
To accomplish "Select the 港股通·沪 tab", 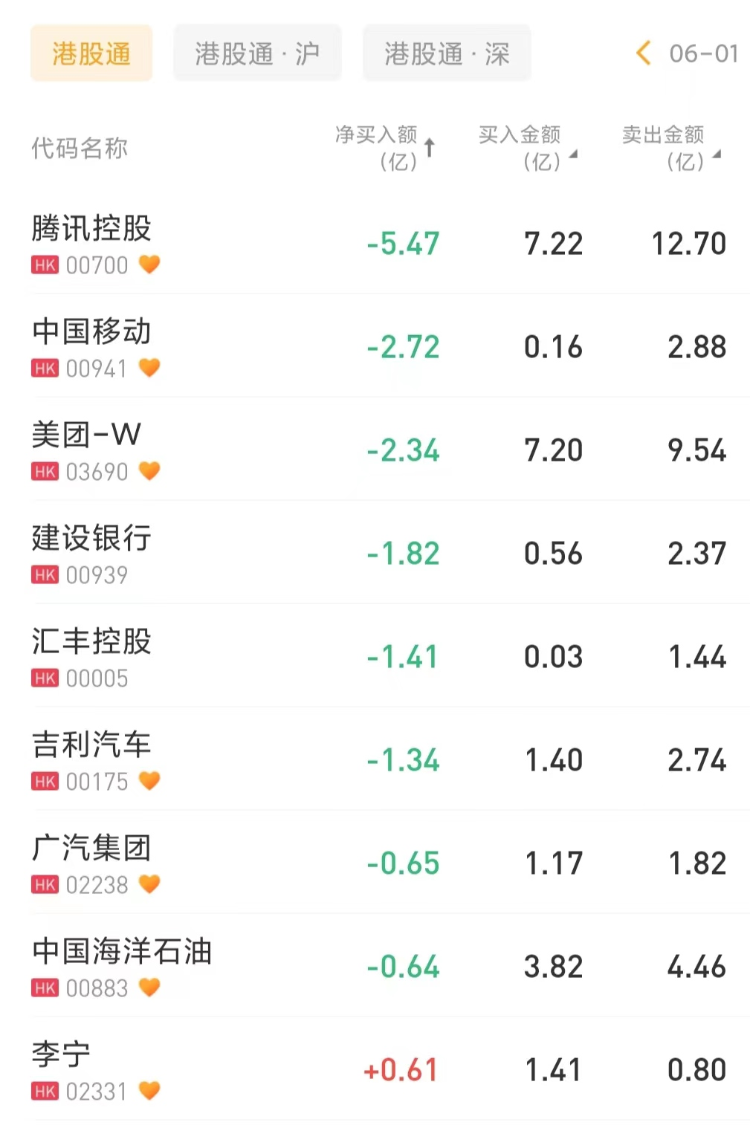I will (x=257, y=53).
